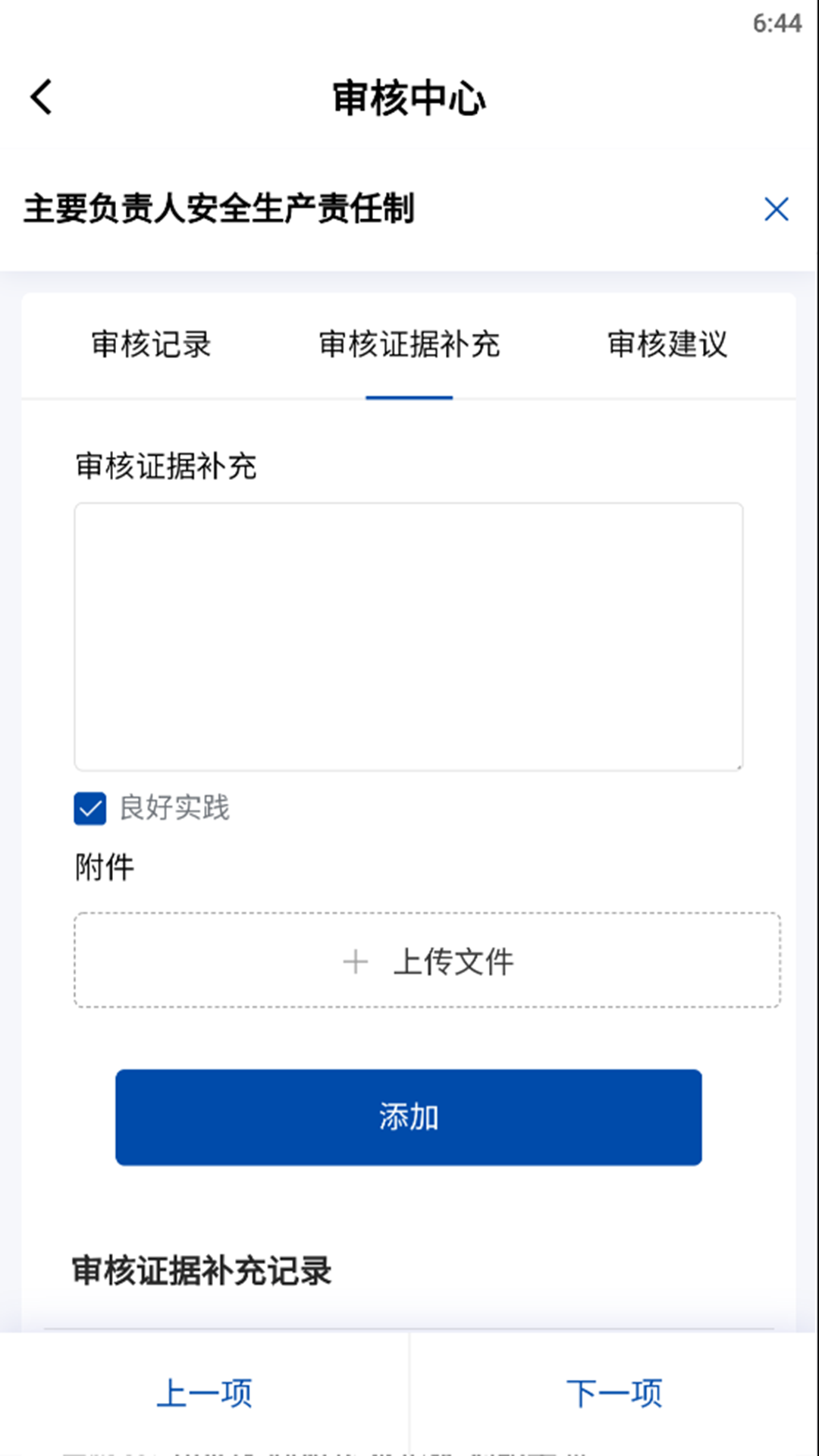
Task: Tap the plus icon inside the upload box
Action: 355,962
